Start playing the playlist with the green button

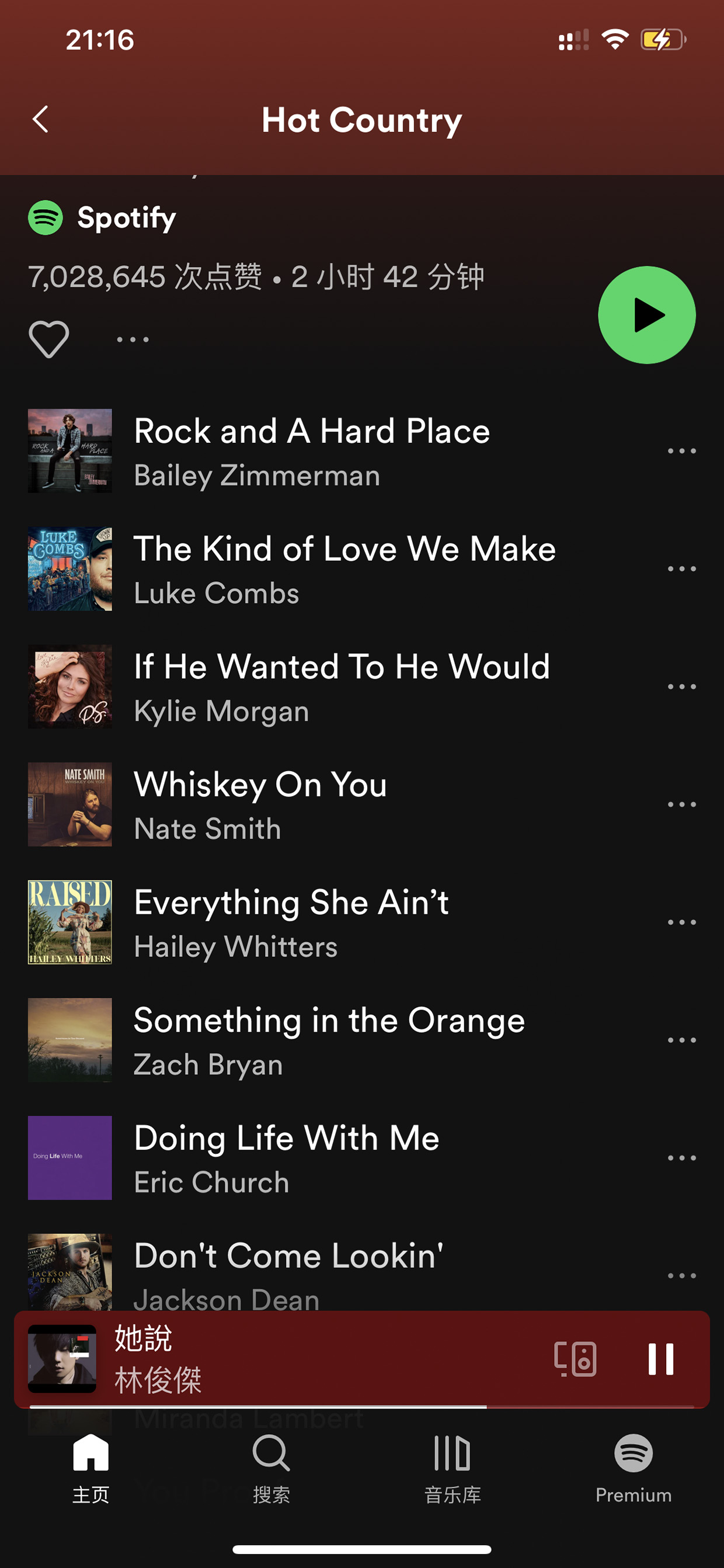tap(647, 315)
